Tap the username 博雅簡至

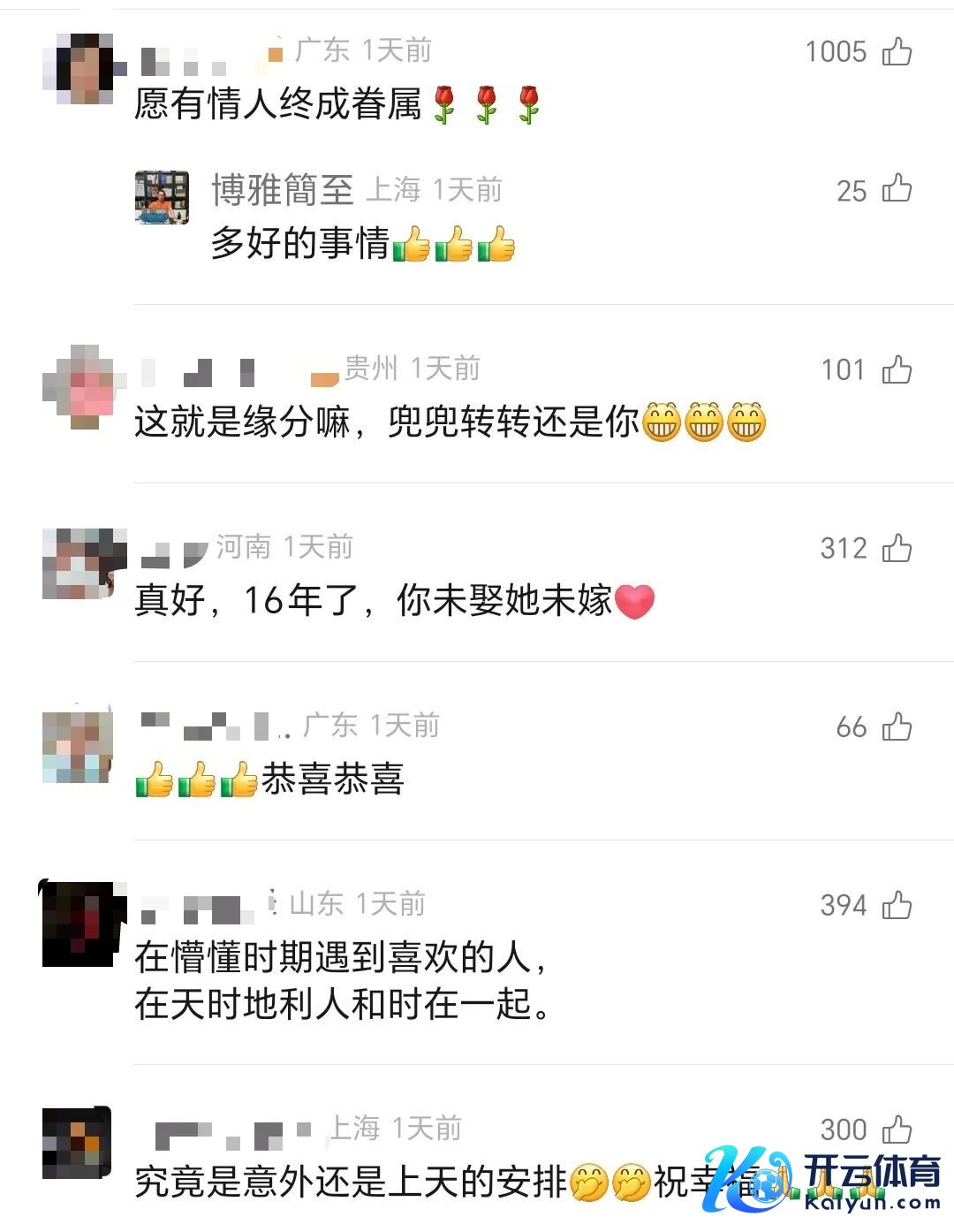pos(283,190)
